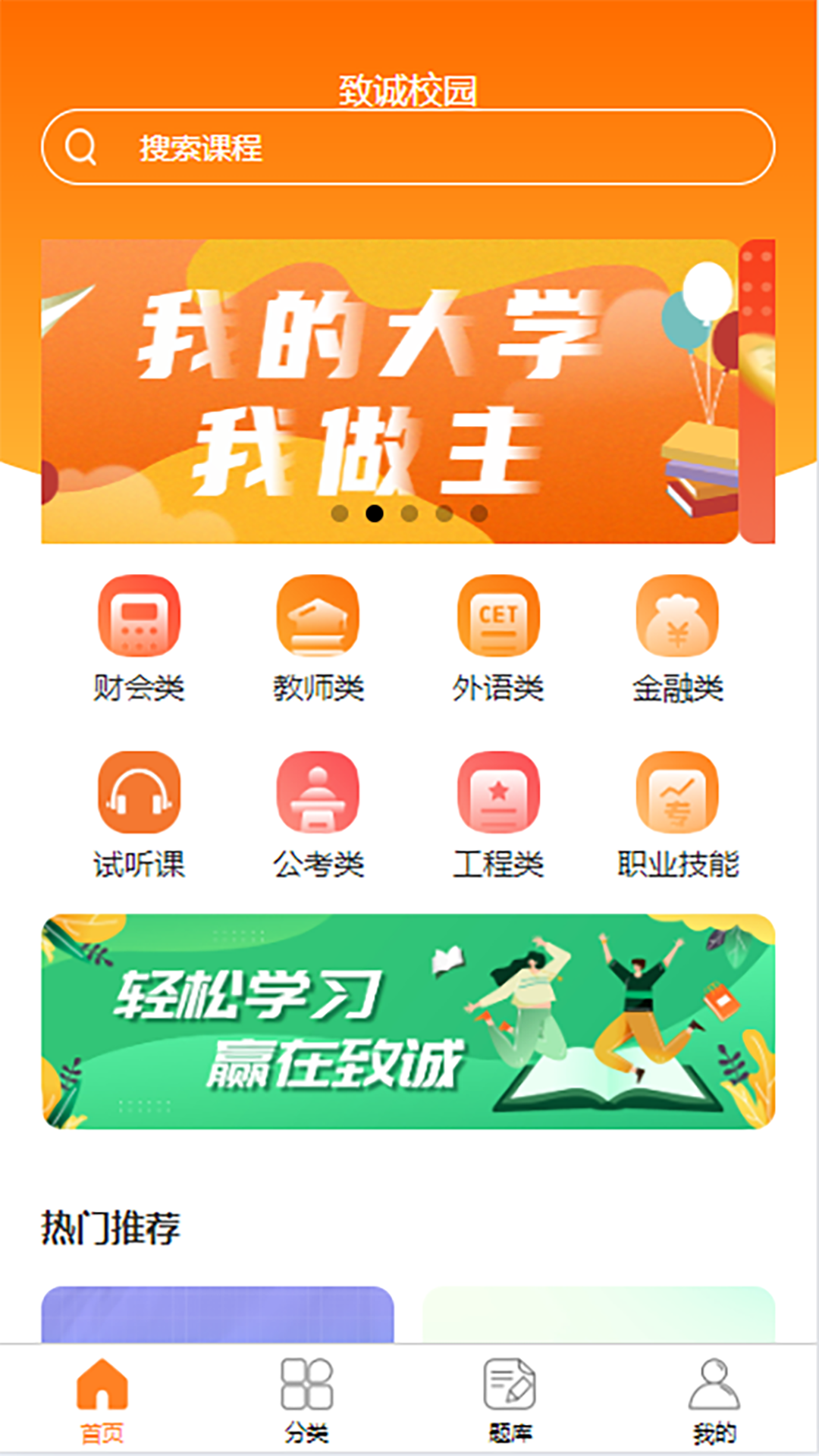The width and height of the screenshot is (819, 1456).
Task: Open the 教师类 category
Action: tap(318, 639)
